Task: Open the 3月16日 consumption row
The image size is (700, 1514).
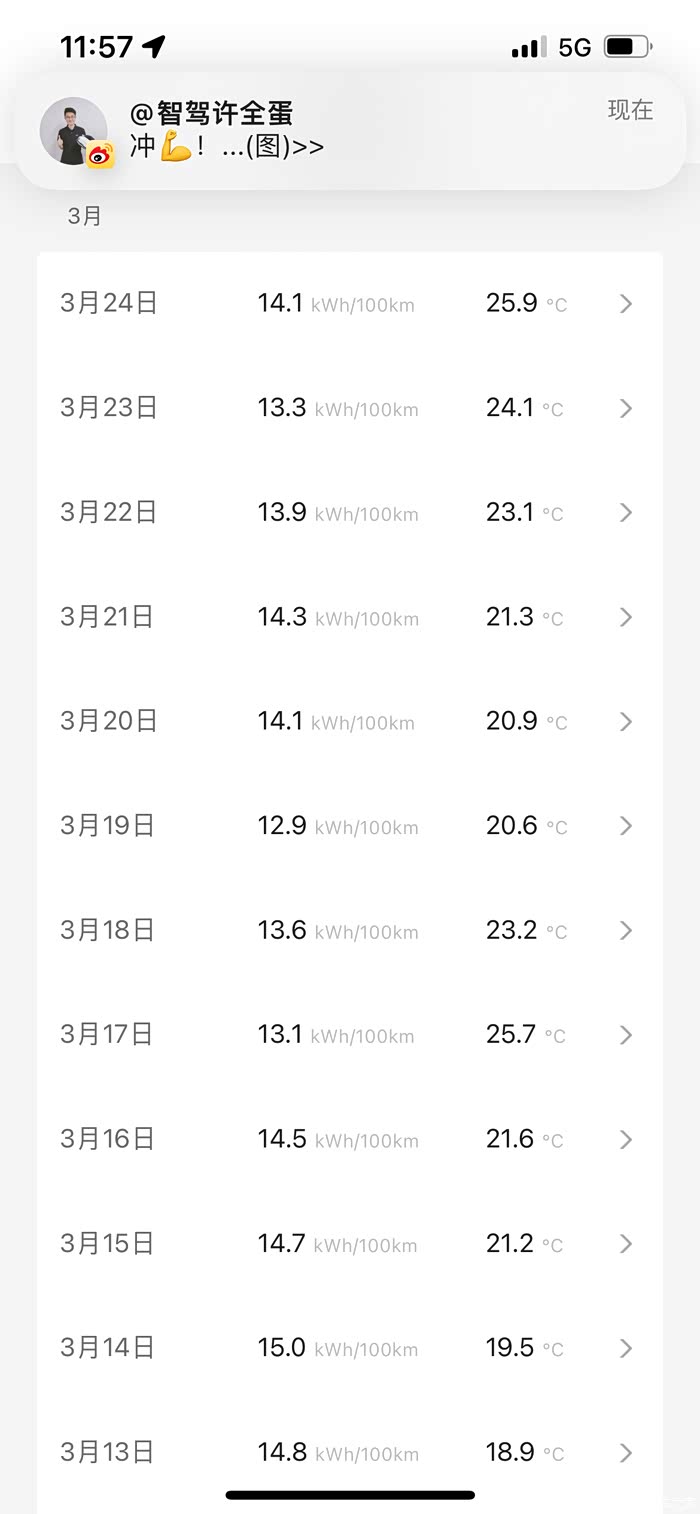Action: click(350, 1139)
